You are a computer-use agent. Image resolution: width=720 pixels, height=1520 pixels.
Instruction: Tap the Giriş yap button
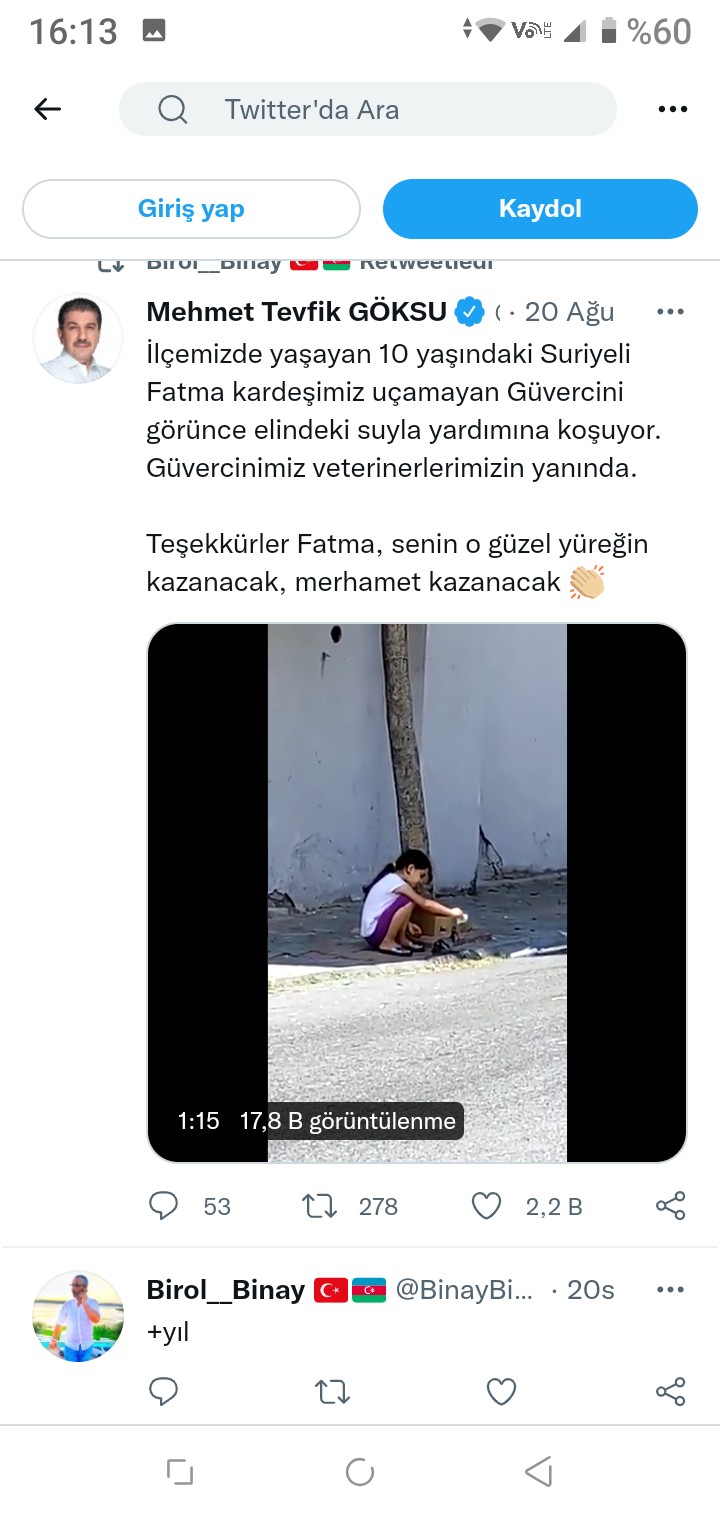pos(191,209)
